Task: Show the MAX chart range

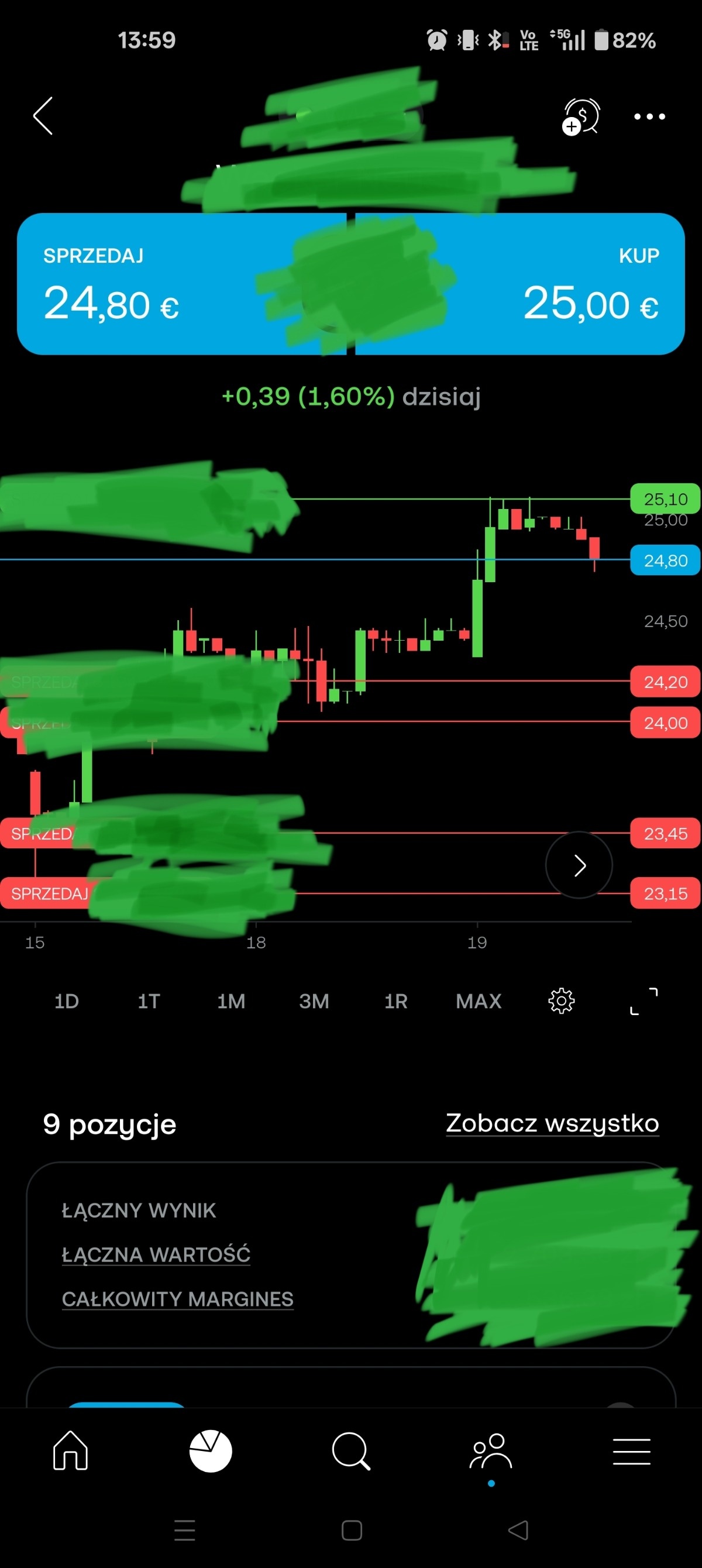Action: click(x=479, y=1001)
